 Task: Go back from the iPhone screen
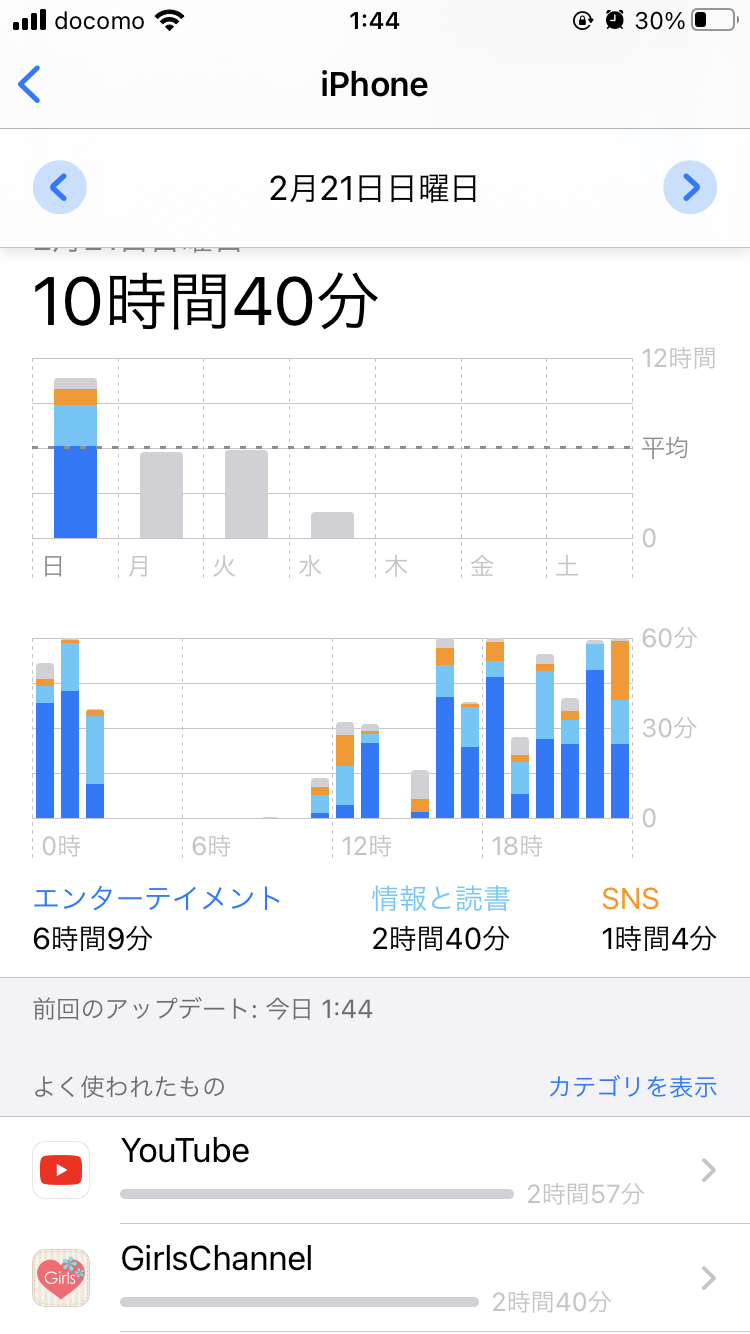click(30, 85)
